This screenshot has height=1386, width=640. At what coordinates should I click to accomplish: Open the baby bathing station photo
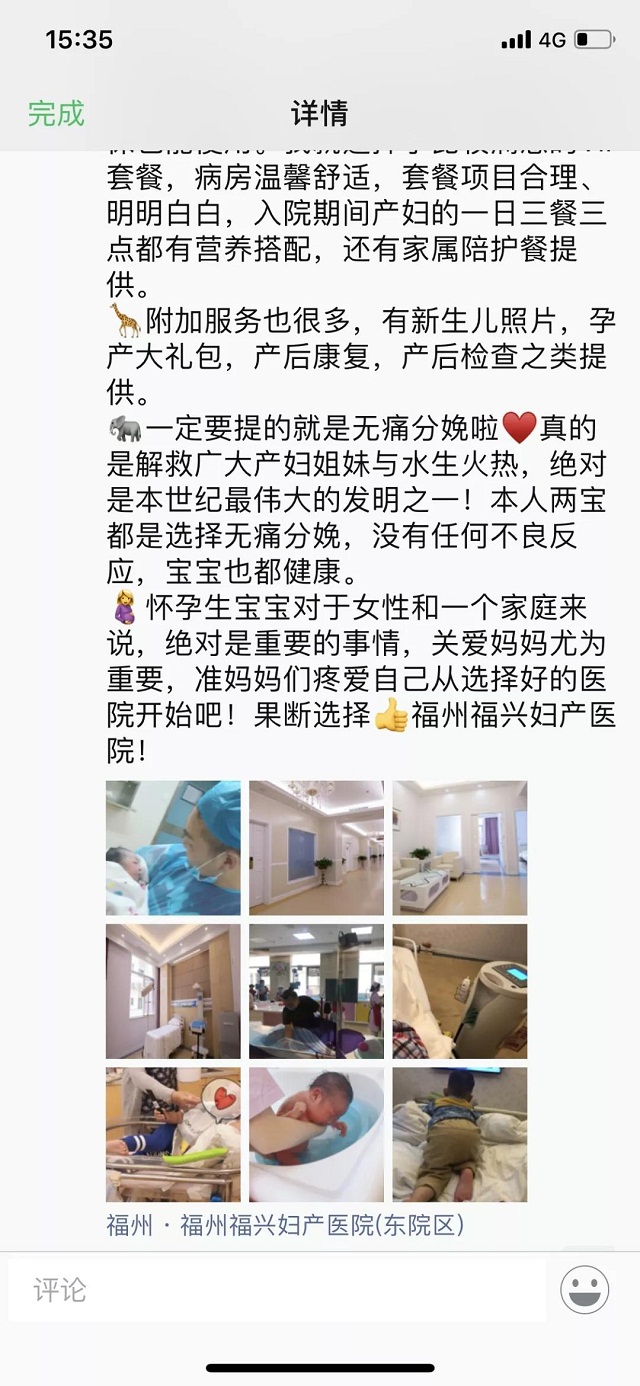click(x=316, y=991)
